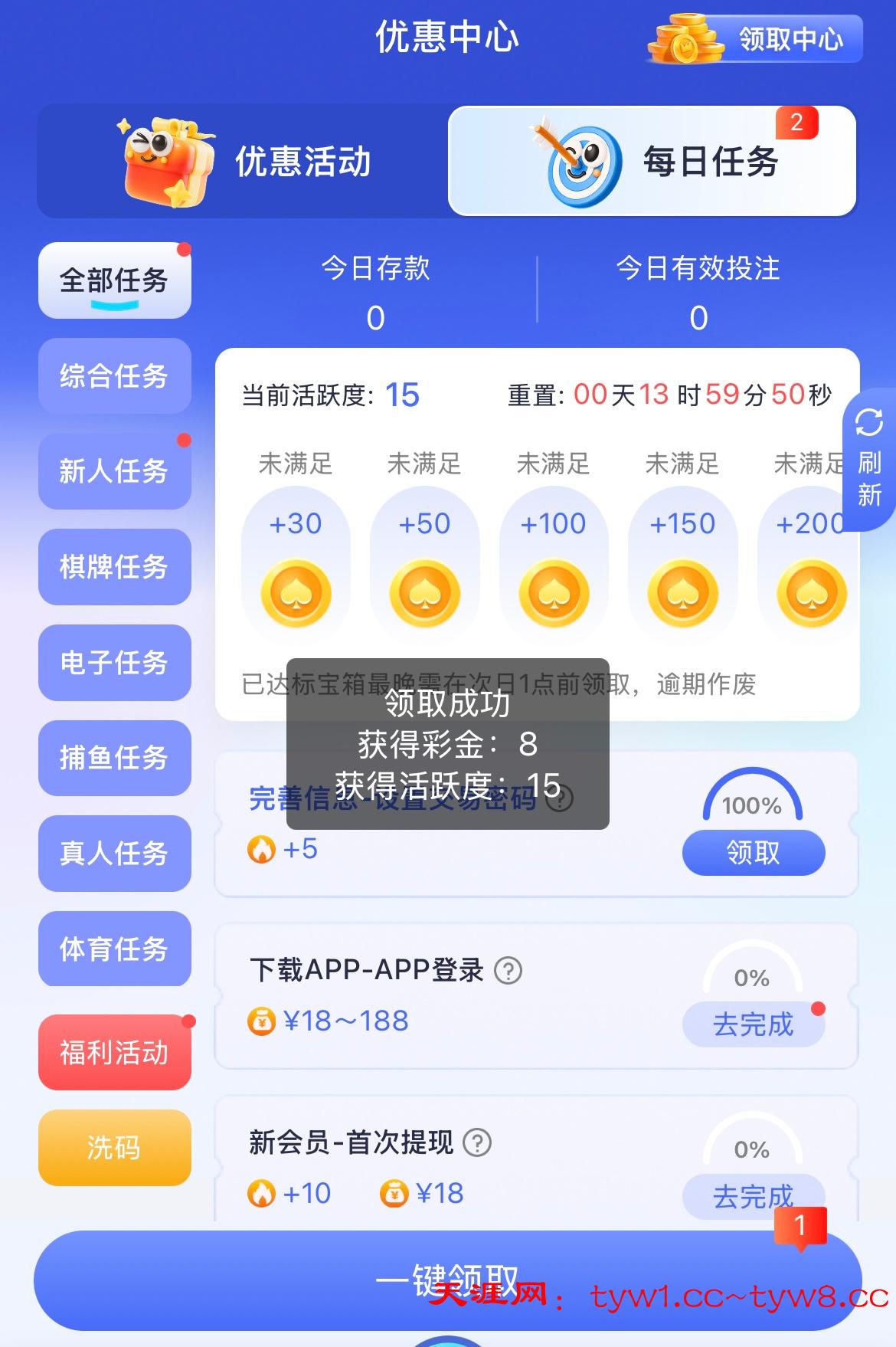Select the 每日任务 tab
This screenshot has height=1347, width=896.
coord(652,162)
